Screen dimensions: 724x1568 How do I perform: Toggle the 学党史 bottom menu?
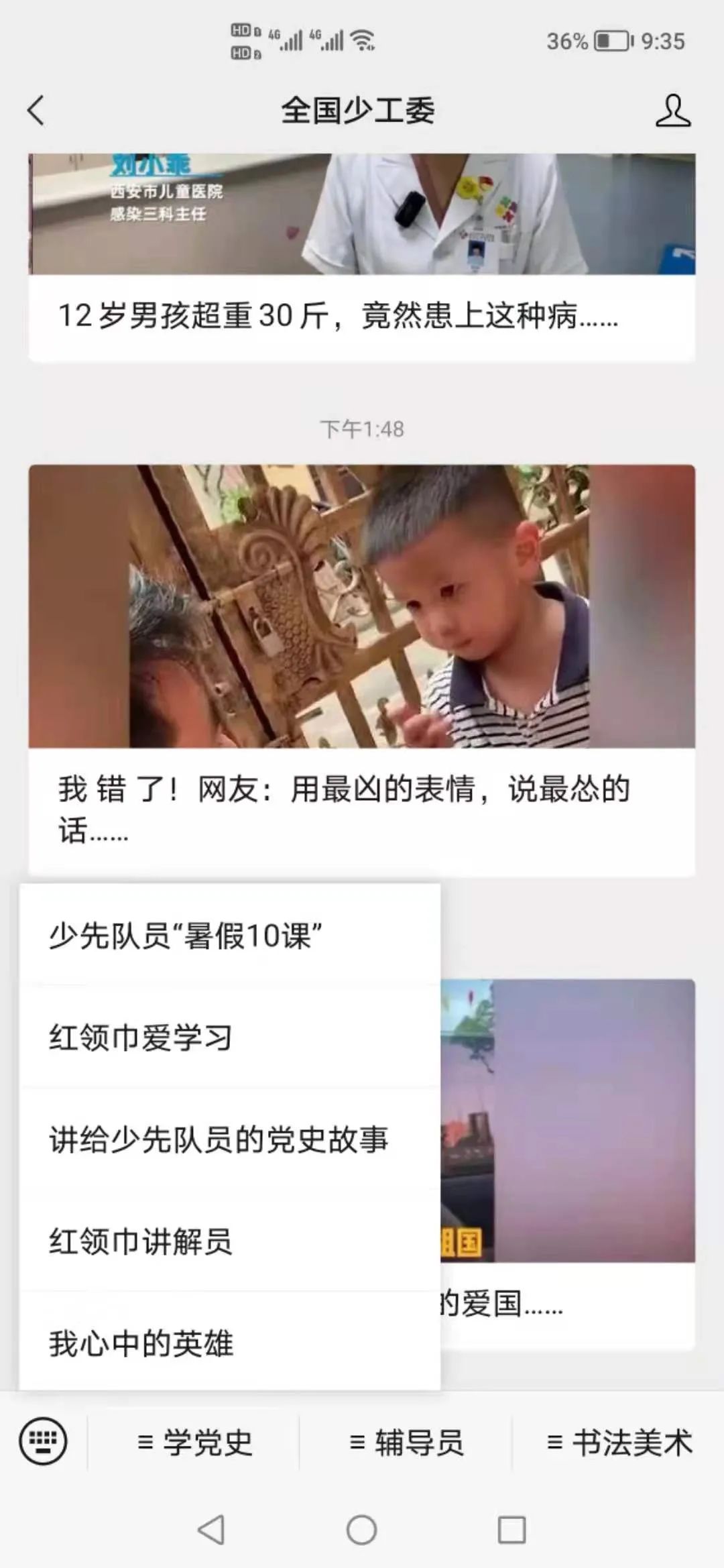click(x=194, y=1442)
